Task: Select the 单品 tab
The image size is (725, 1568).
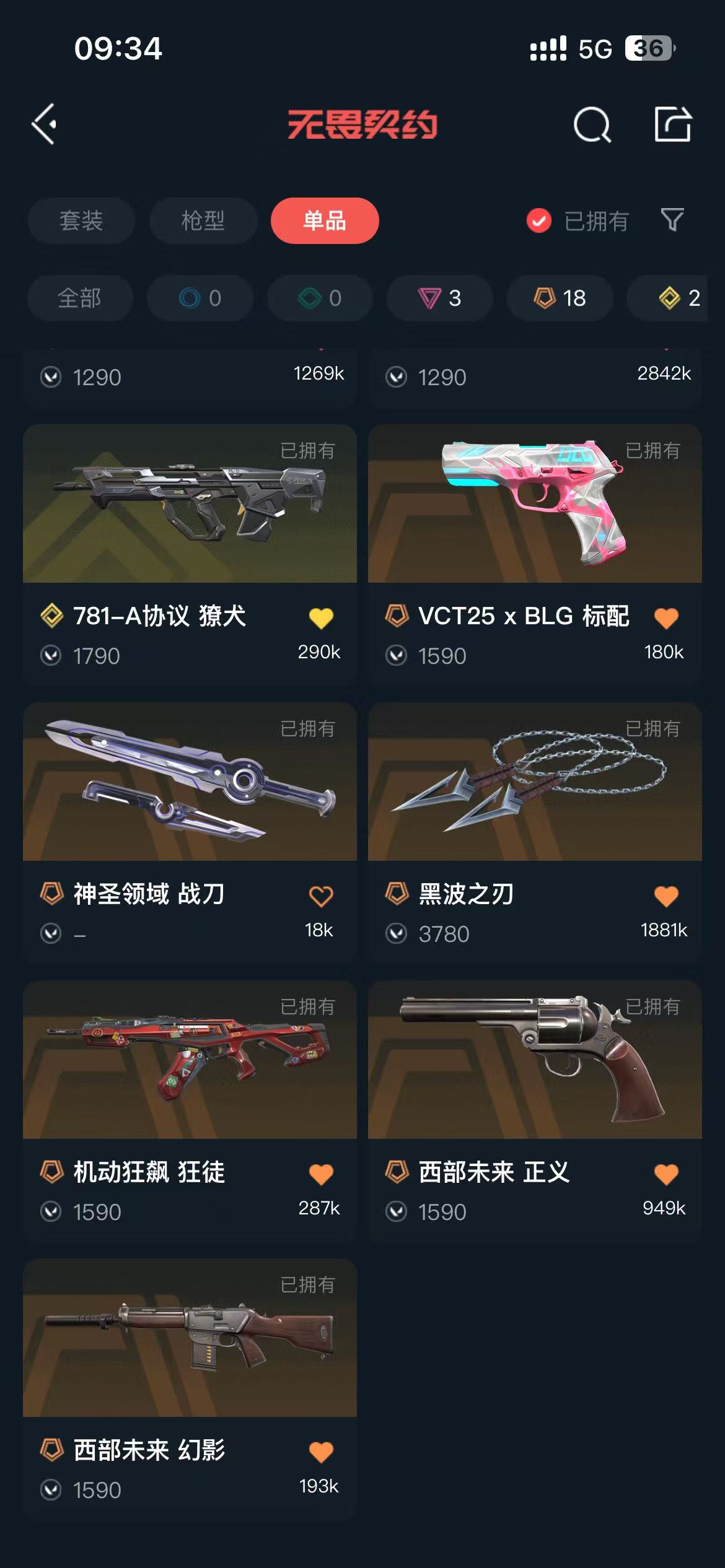Action: (x=325, y=220)
